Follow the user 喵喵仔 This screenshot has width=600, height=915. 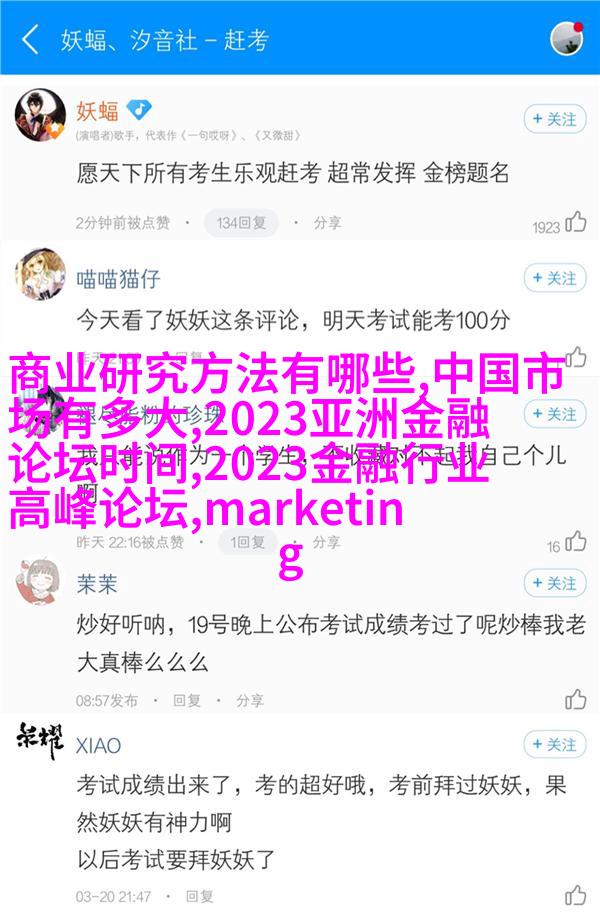click(553, 278)
